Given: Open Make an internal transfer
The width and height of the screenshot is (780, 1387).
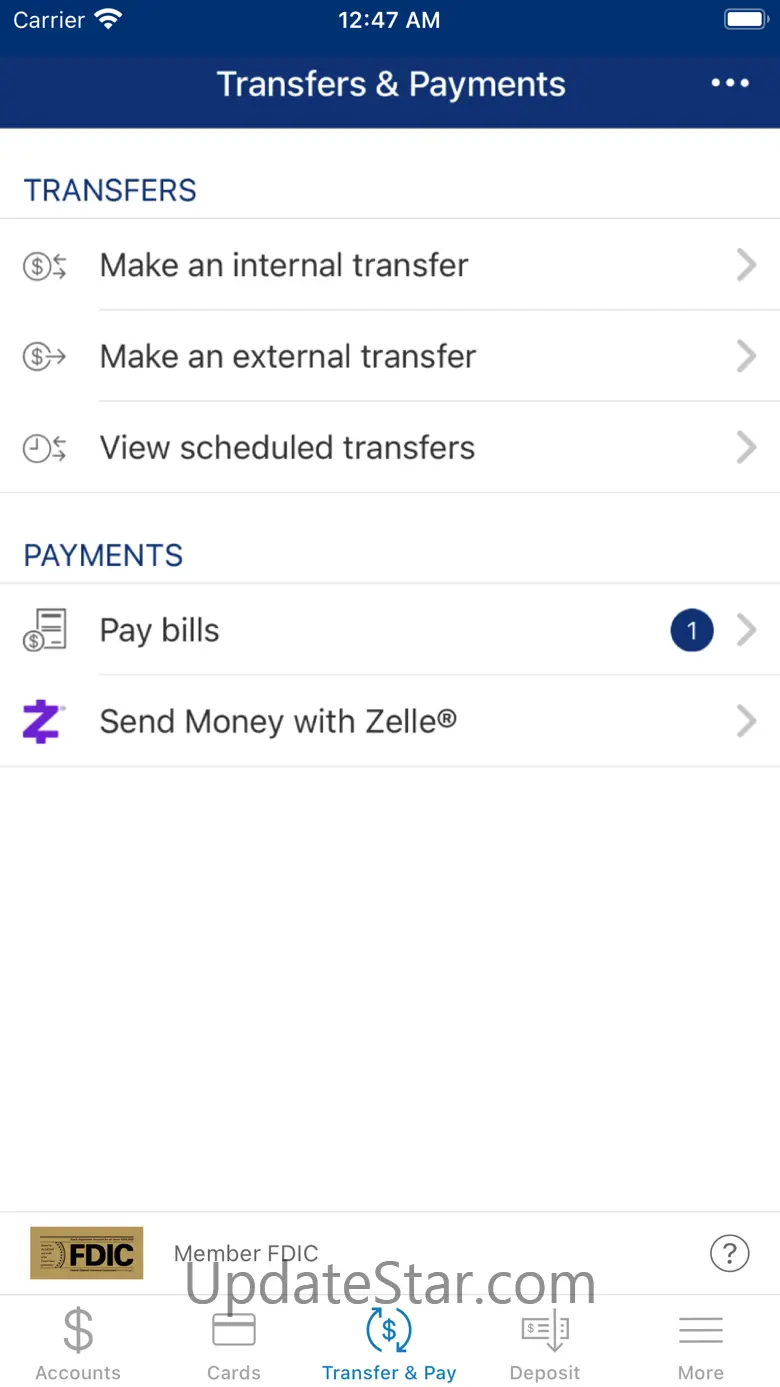Looking at the screenshot, I should click(388, 265).
